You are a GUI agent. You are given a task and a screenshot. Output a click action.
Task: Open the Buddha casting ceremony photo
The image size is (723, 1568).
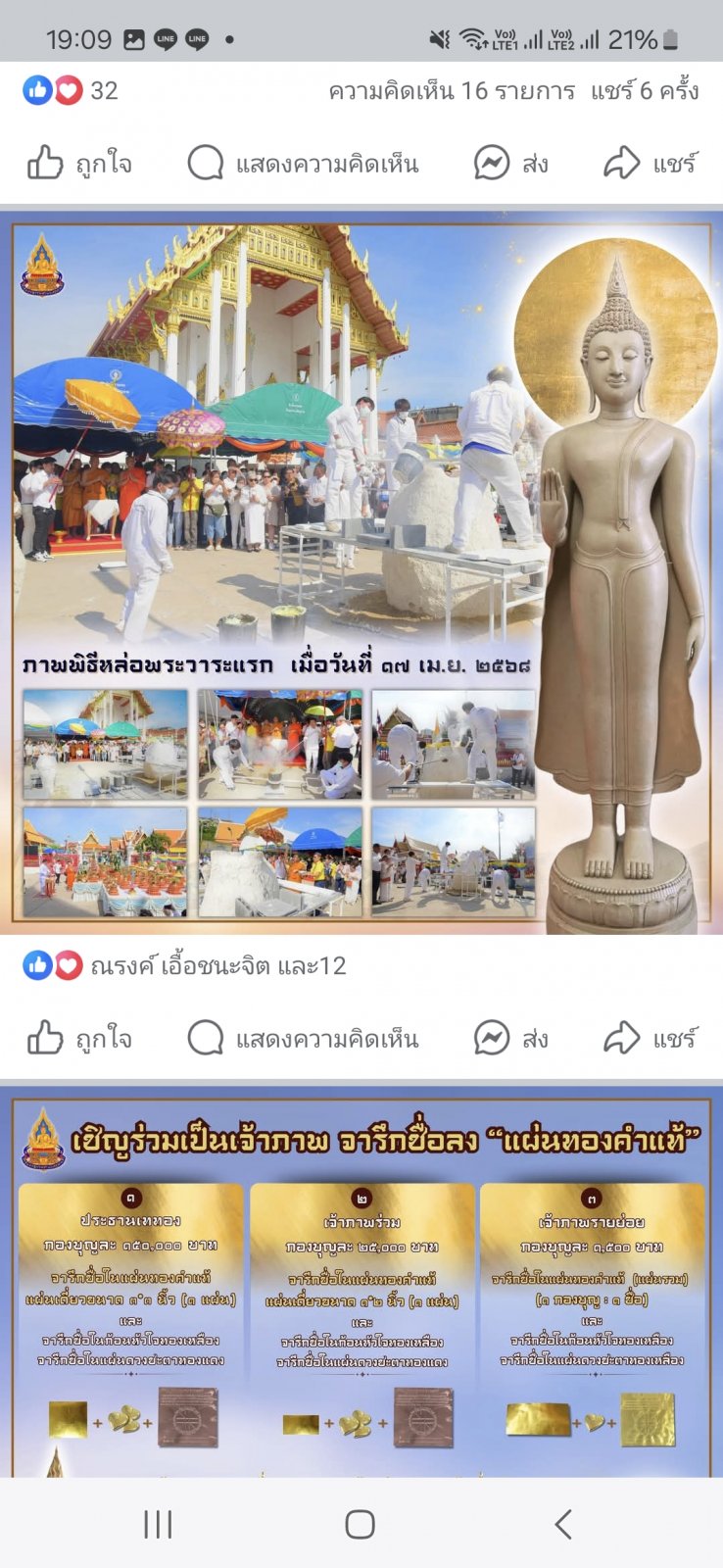pyautogui.click(x=361, y=572)
